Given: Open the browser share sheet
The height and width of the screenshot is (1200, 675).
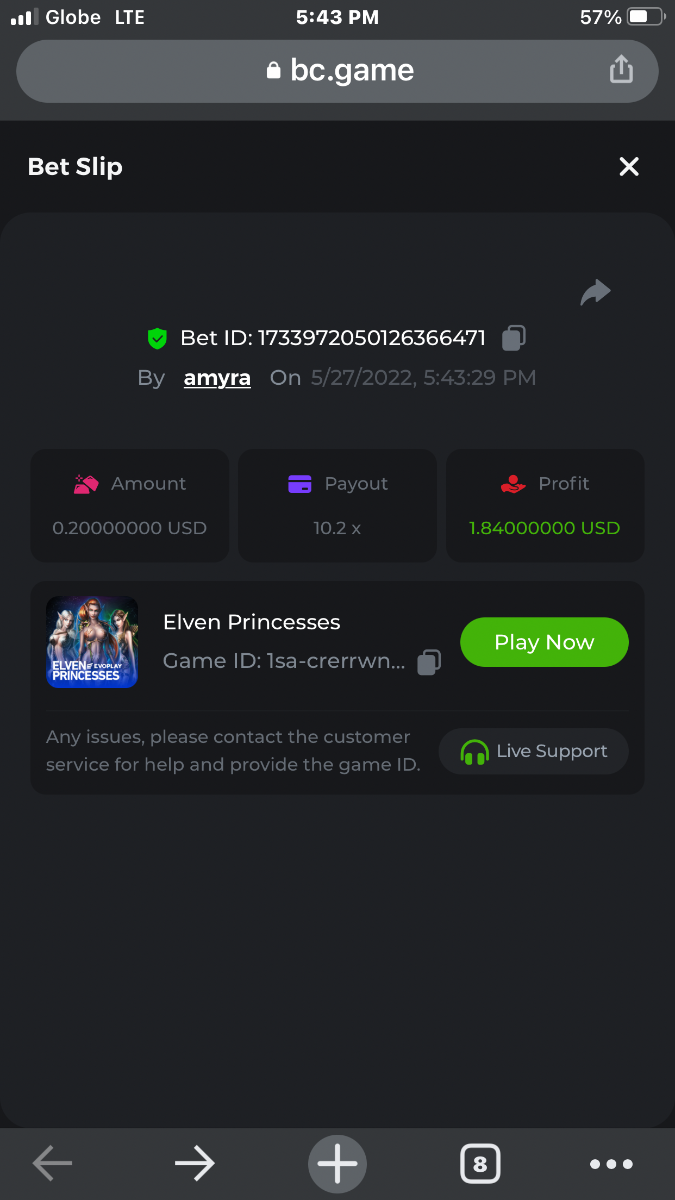Looking at the screenshot, I should coord(621,70).
